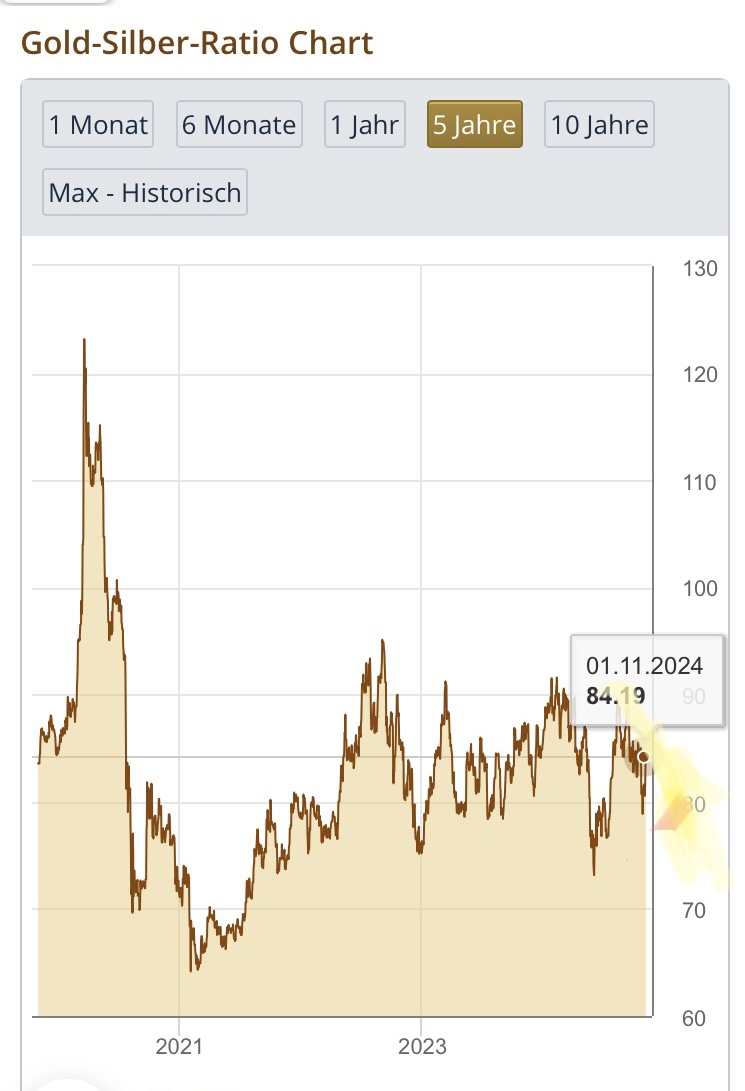
Task: Choose the 1 Jahr period
Action: pos(364,124)
